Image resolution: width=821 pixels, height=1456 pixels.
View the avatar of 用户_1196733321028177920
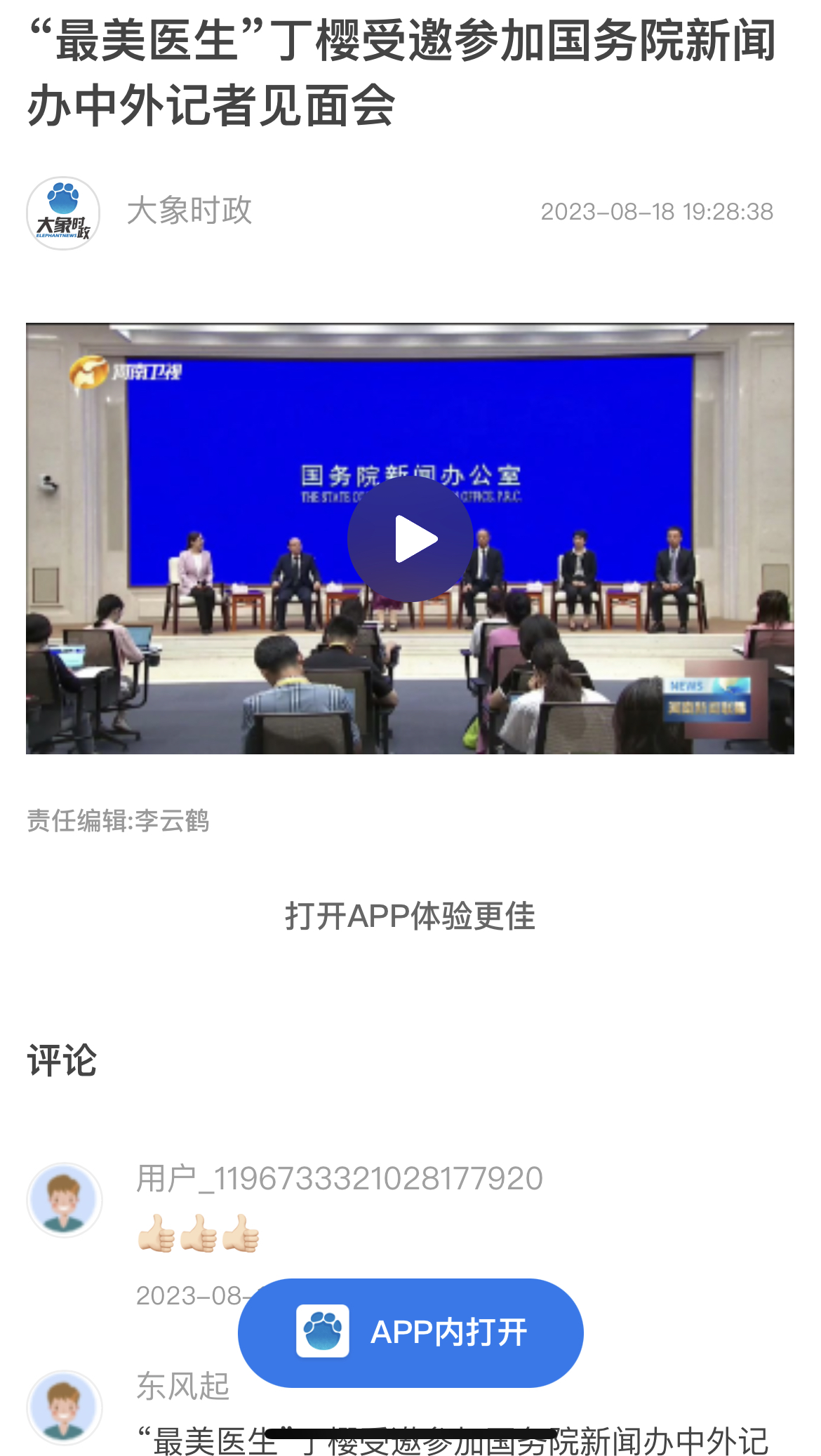pos(65,1199)
